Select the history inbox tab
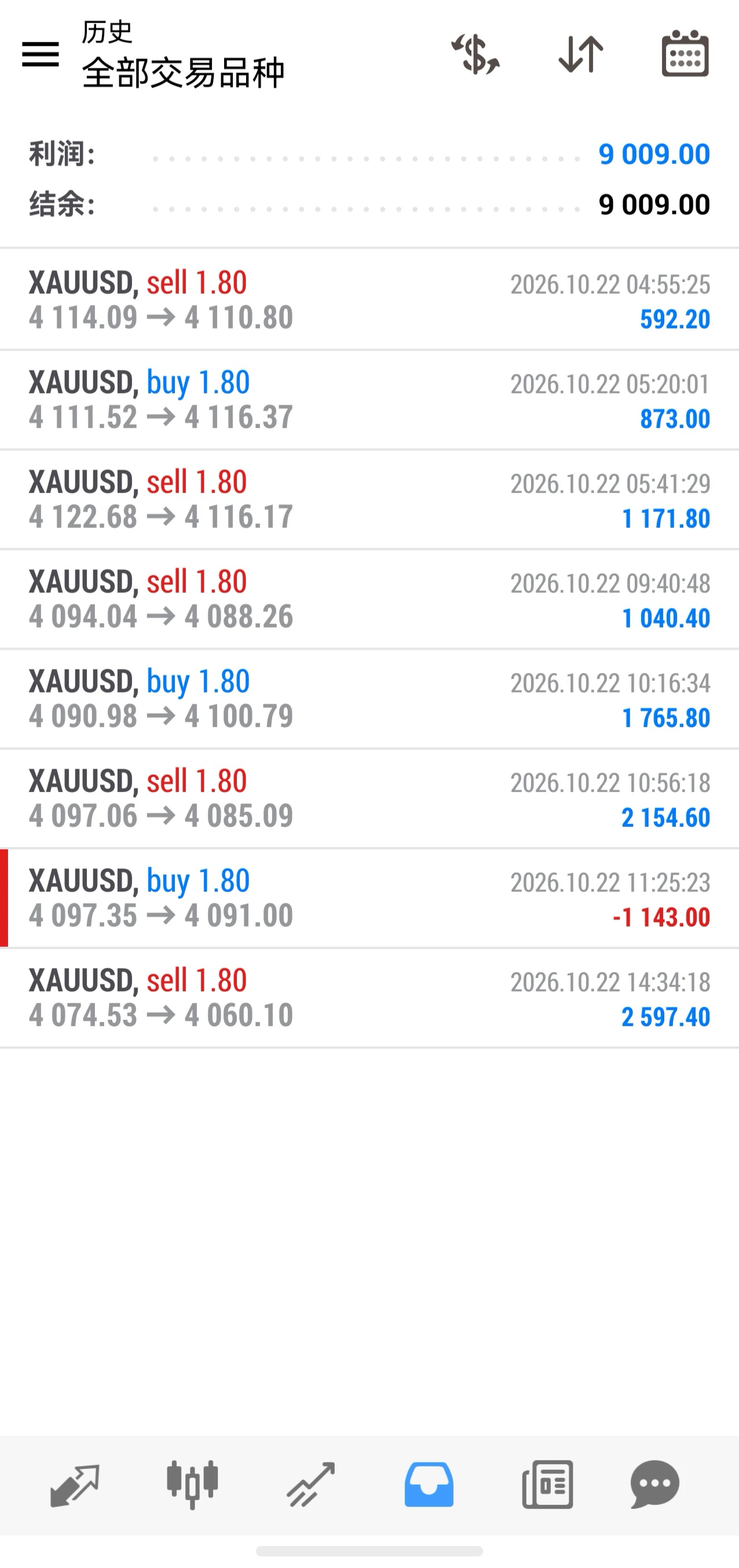 tap(429, 1485)
